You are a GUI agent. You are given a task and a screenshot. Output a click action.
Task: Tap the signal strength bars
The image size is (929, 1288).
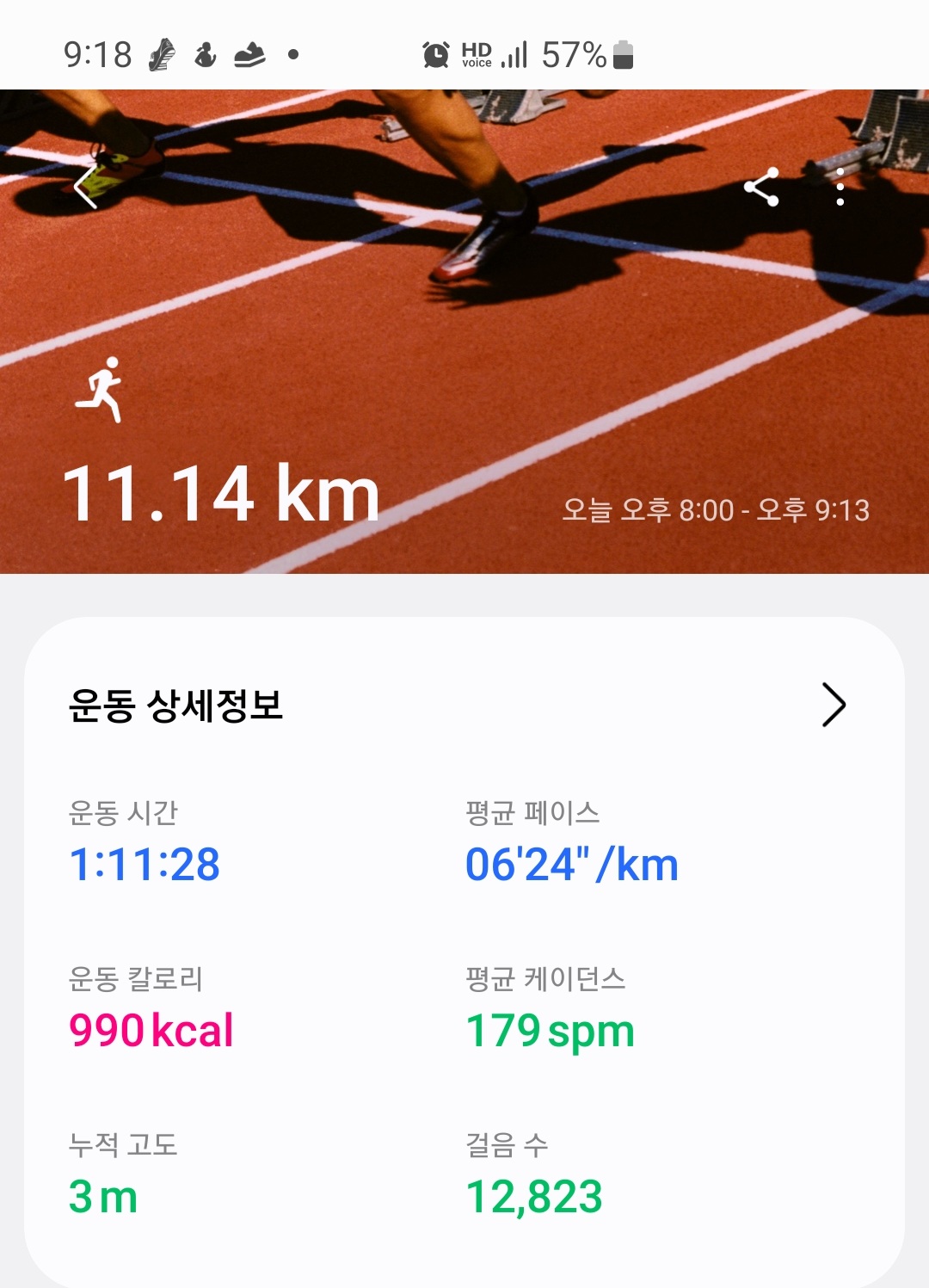pos(516,55)
